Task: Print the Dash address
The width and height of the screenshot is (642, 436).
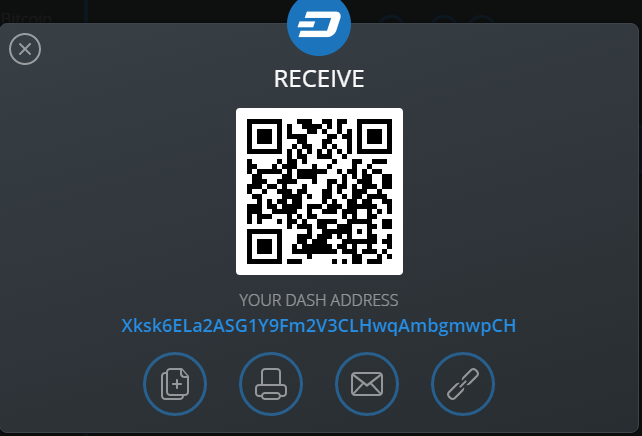Action: (270, 384)
